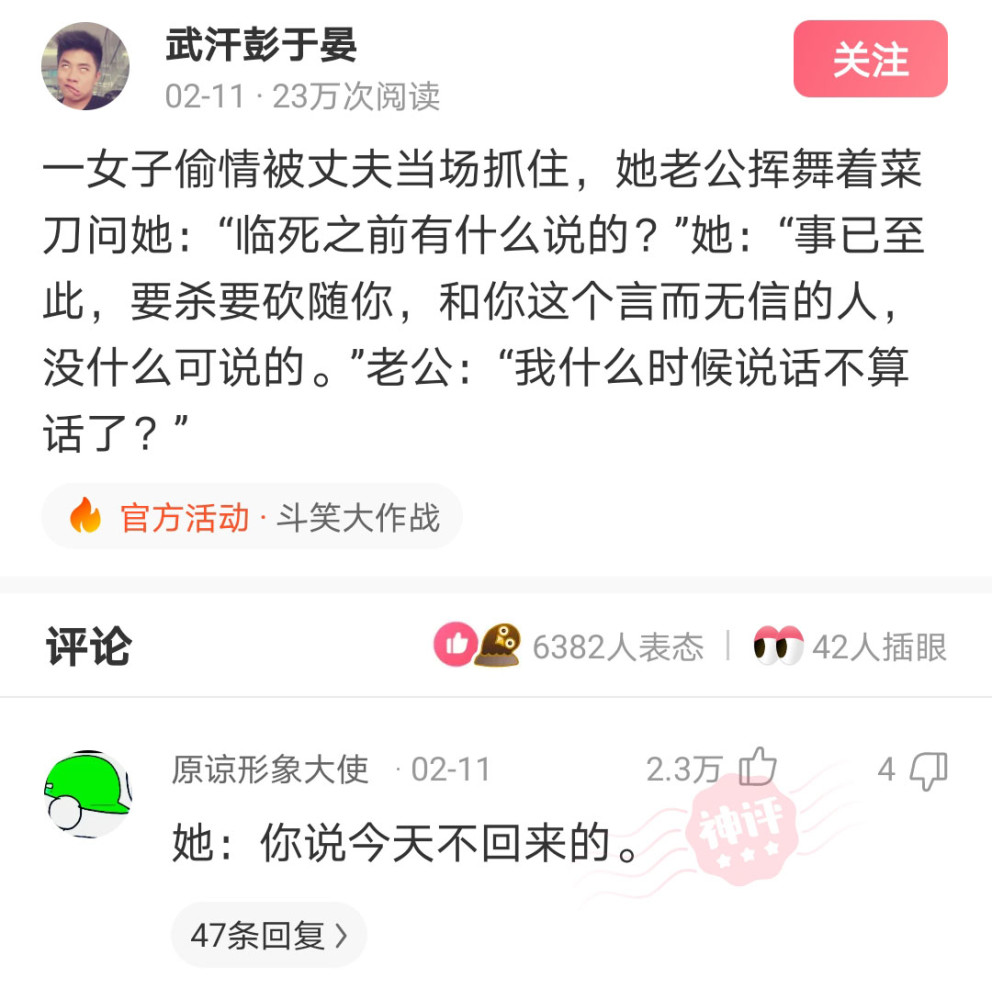
Task: Like 原谅形象大使's comment
Action: [x=758, y=768]
